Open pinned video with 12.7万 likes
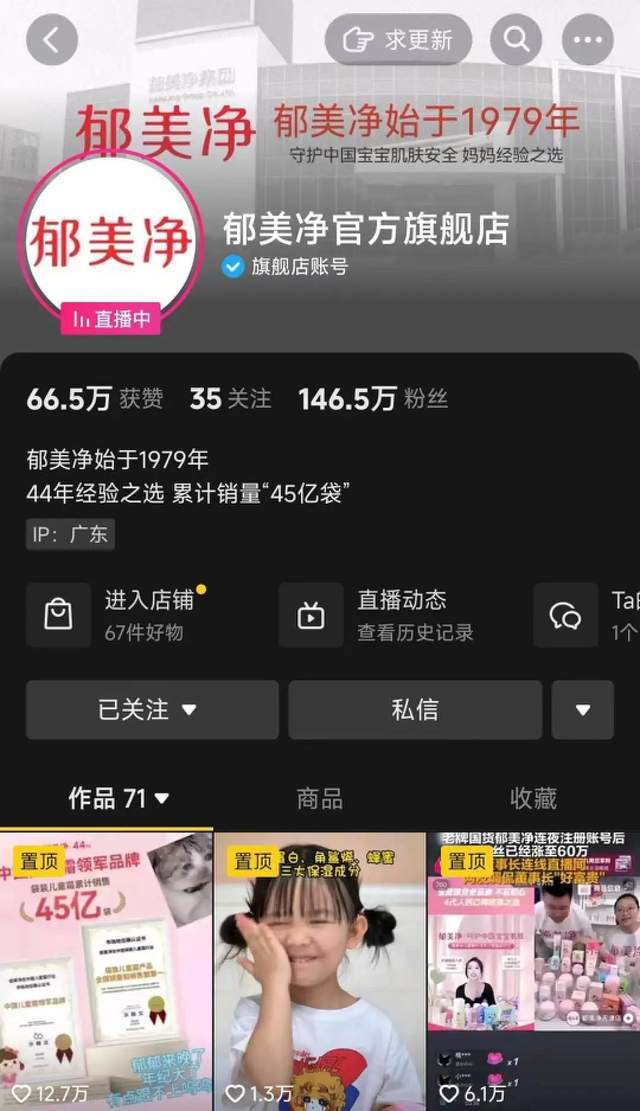Image resolution: width=640 pixels, height=1111 pixels. [x=106, y=970]
